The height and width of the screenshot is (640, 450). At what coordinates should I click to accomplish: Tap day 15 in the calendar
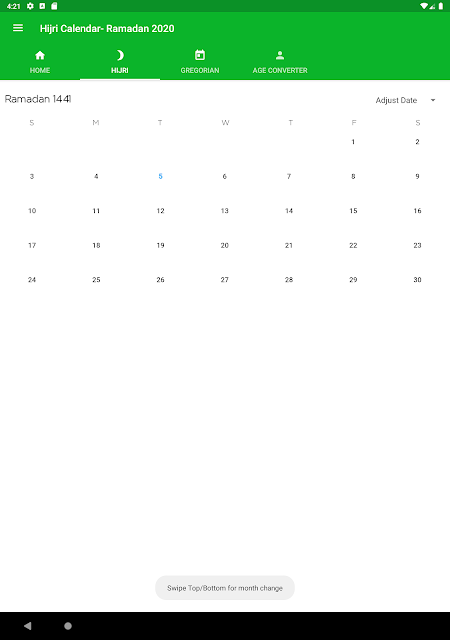353,211
